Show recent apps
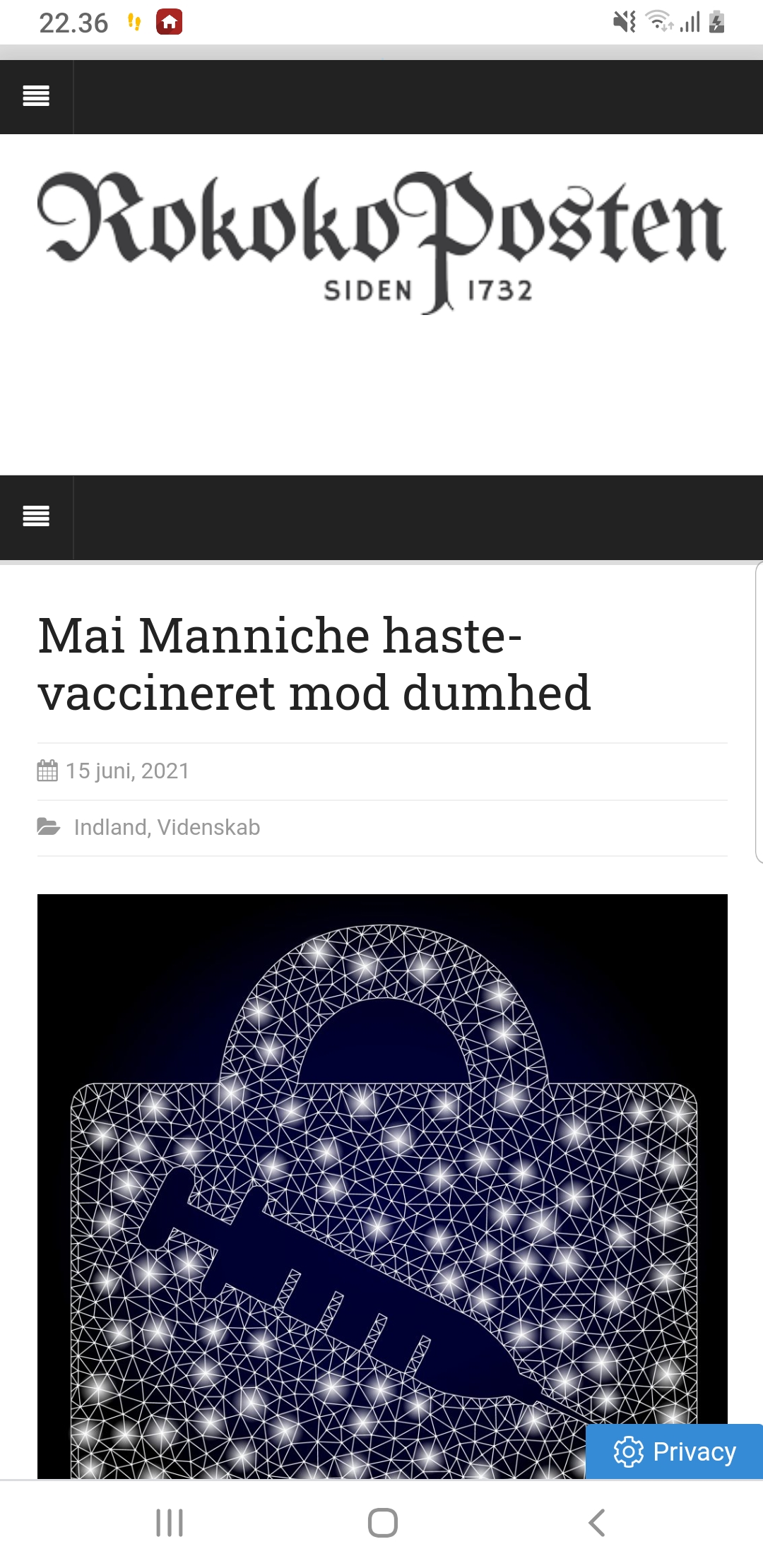Viewport: 763px width, 1568px height. [170, 1523]
